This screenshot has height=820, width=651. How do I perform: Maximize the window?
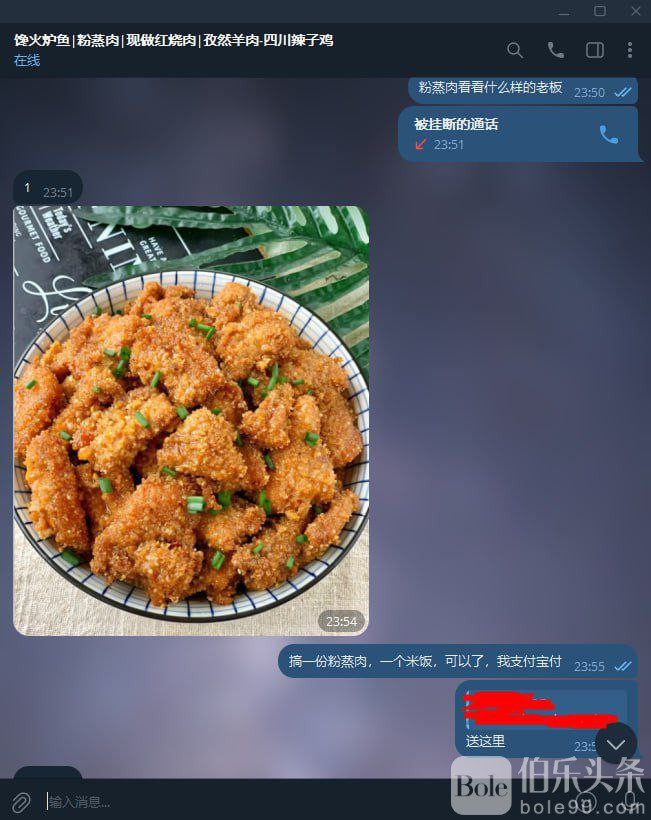[600, 11]
